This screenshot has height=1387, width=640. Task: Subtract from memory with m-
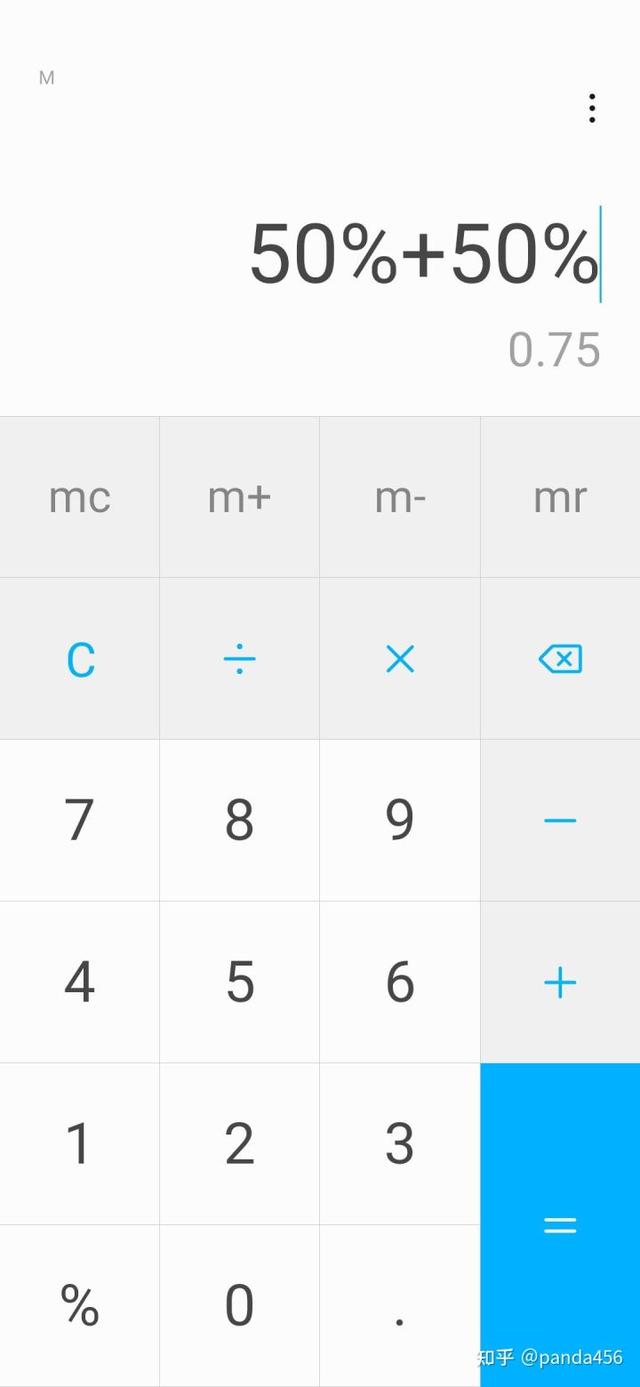[x=400, y=497]
